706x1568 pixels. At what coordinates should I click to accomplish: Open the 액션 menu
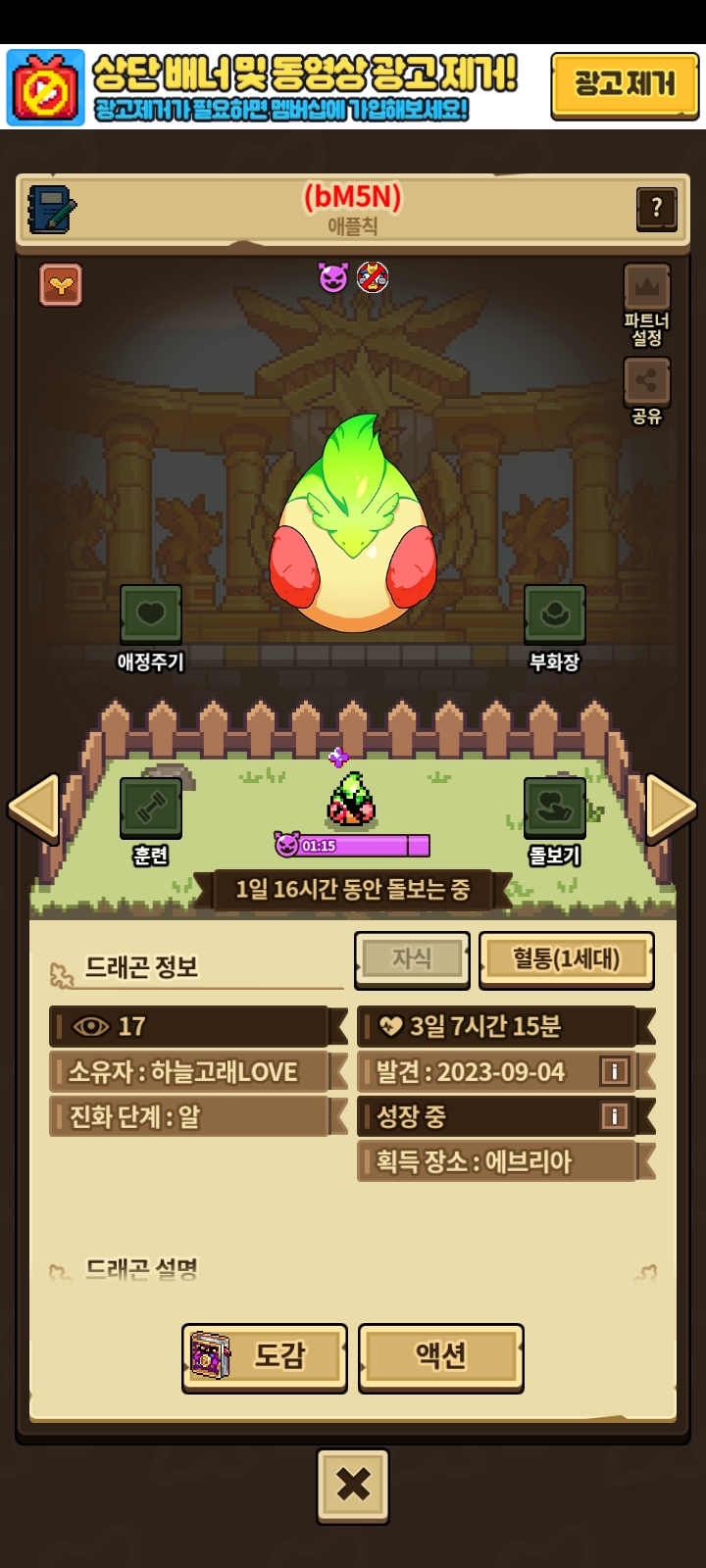pyautogui.click(x=440, y=1356)
